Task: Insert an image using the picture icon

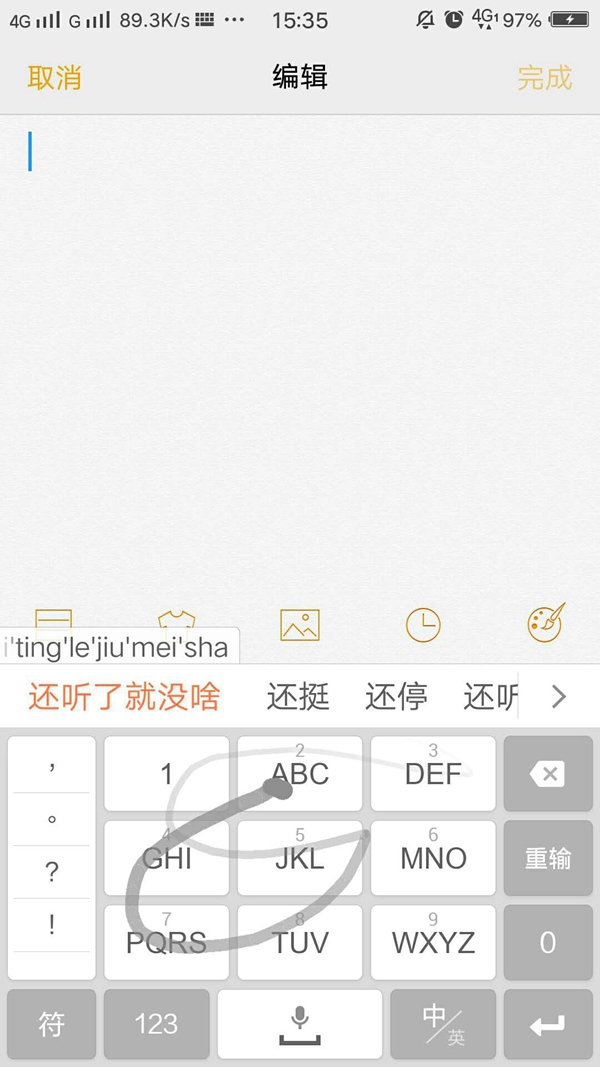Action: pyautogui.click(x=300, y=625)
